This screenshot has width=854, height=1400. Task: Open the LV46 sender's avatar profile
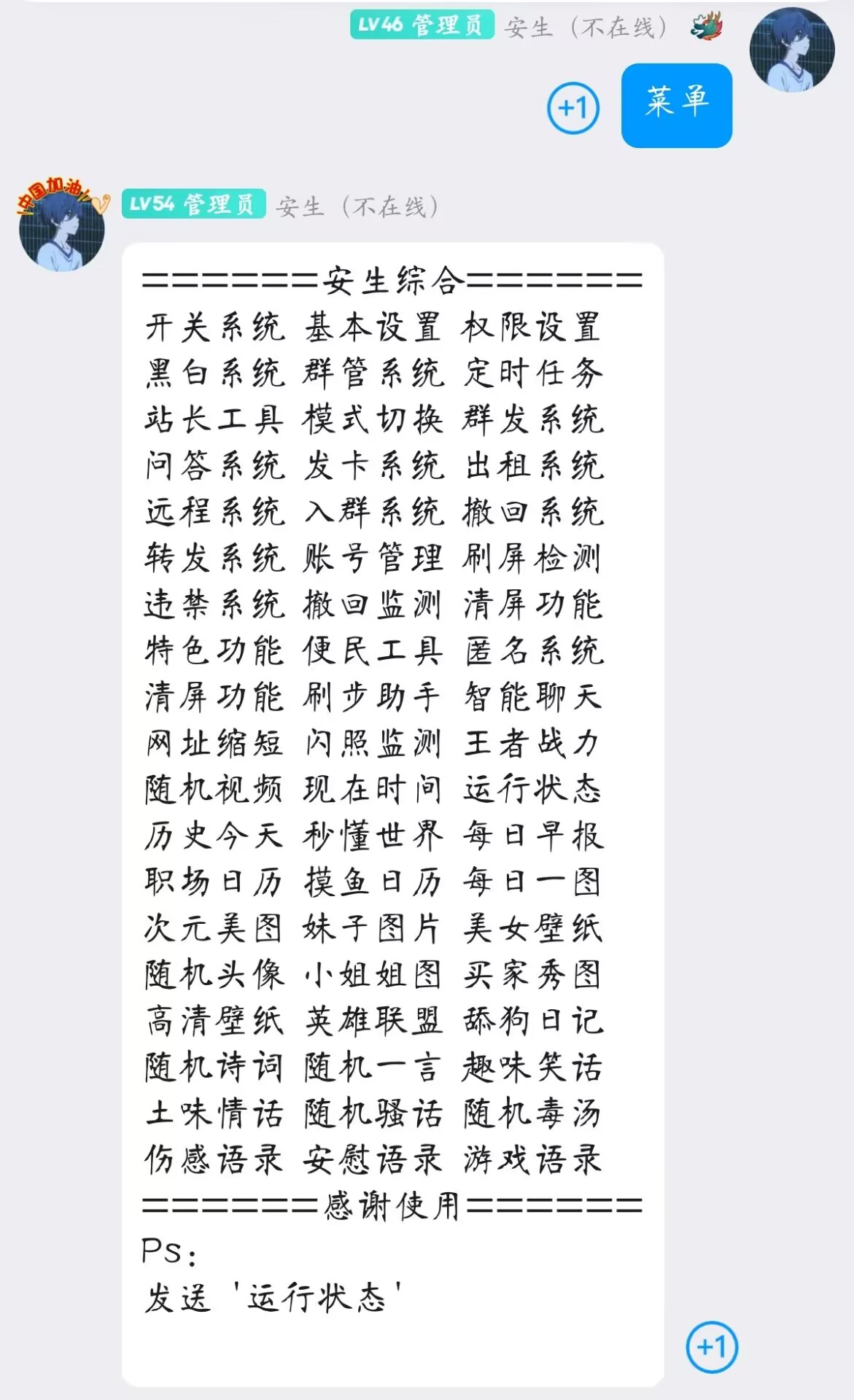(791, 50)
